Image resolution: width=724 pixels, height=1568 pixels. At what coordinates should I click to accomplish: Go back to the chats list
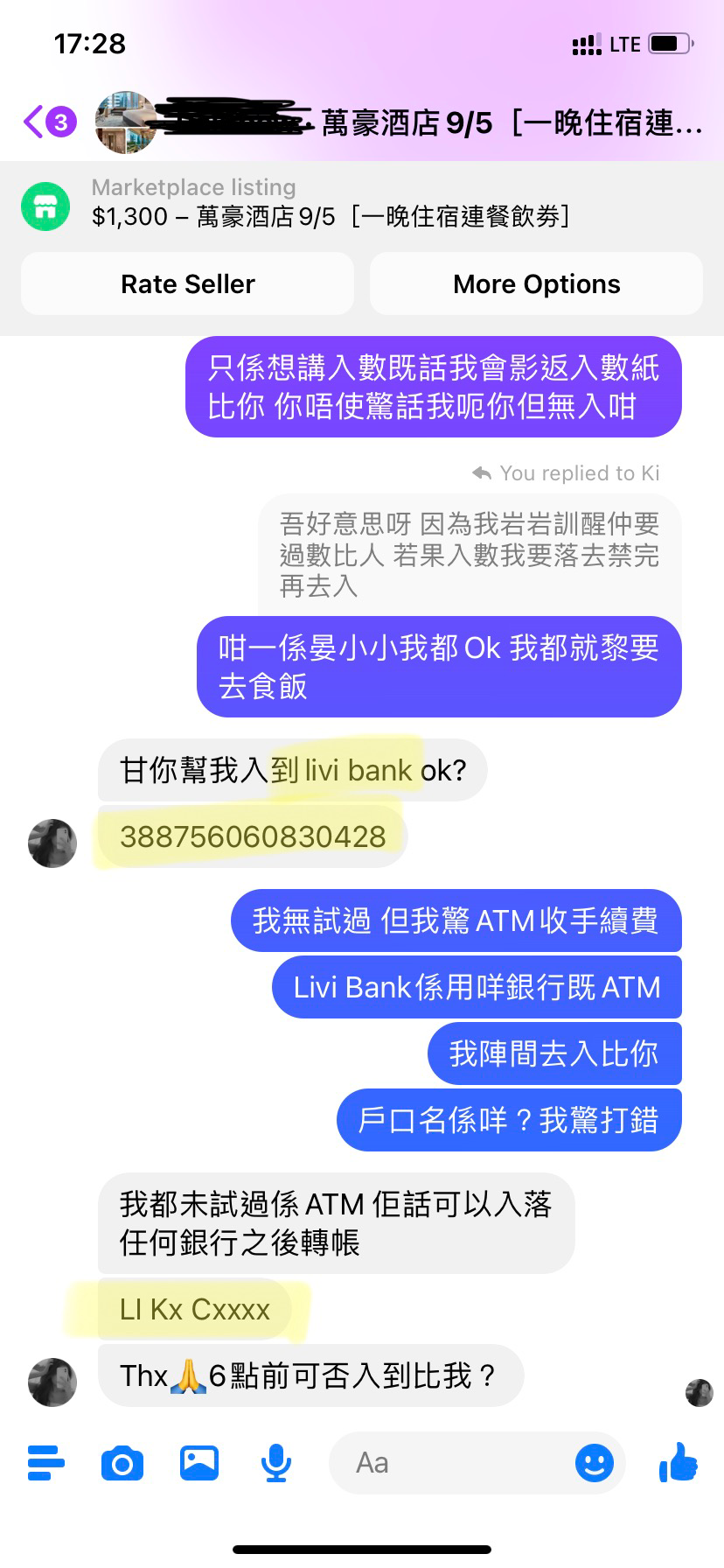pyautogui.click(x=49, y=122)
